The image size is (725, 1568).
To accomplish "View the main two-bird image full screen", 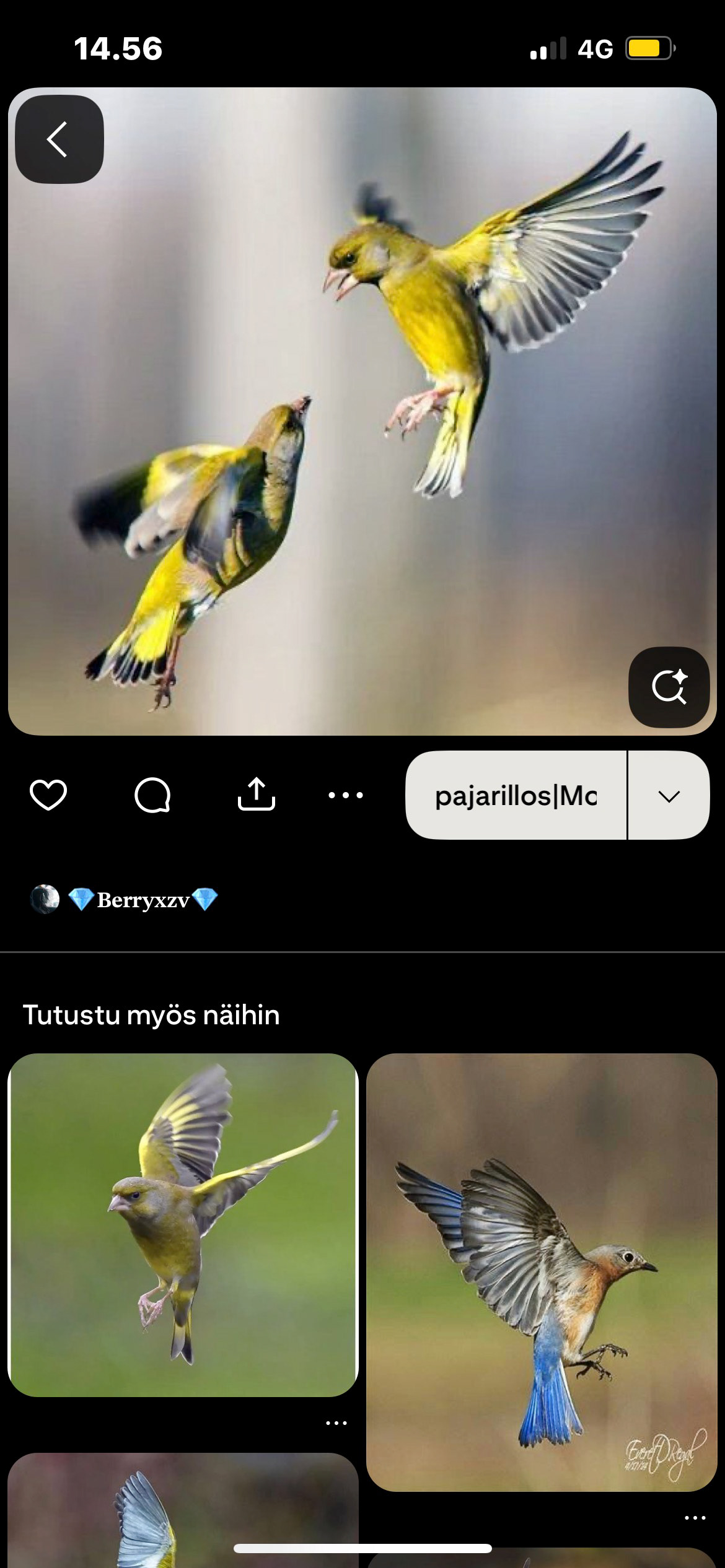I will 362,411.
